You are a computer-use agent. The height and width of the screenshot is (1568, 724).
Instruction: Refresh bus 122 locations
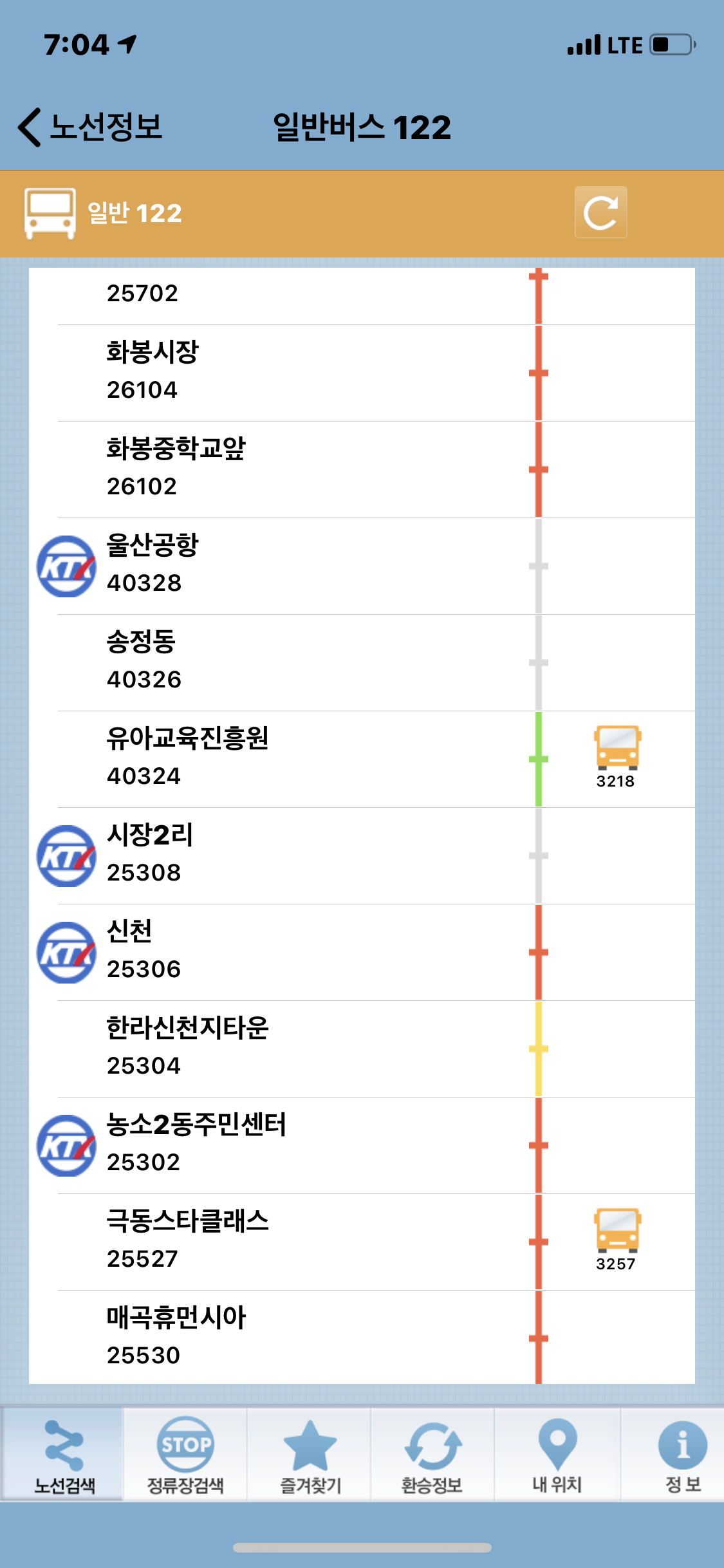(600, 212)
